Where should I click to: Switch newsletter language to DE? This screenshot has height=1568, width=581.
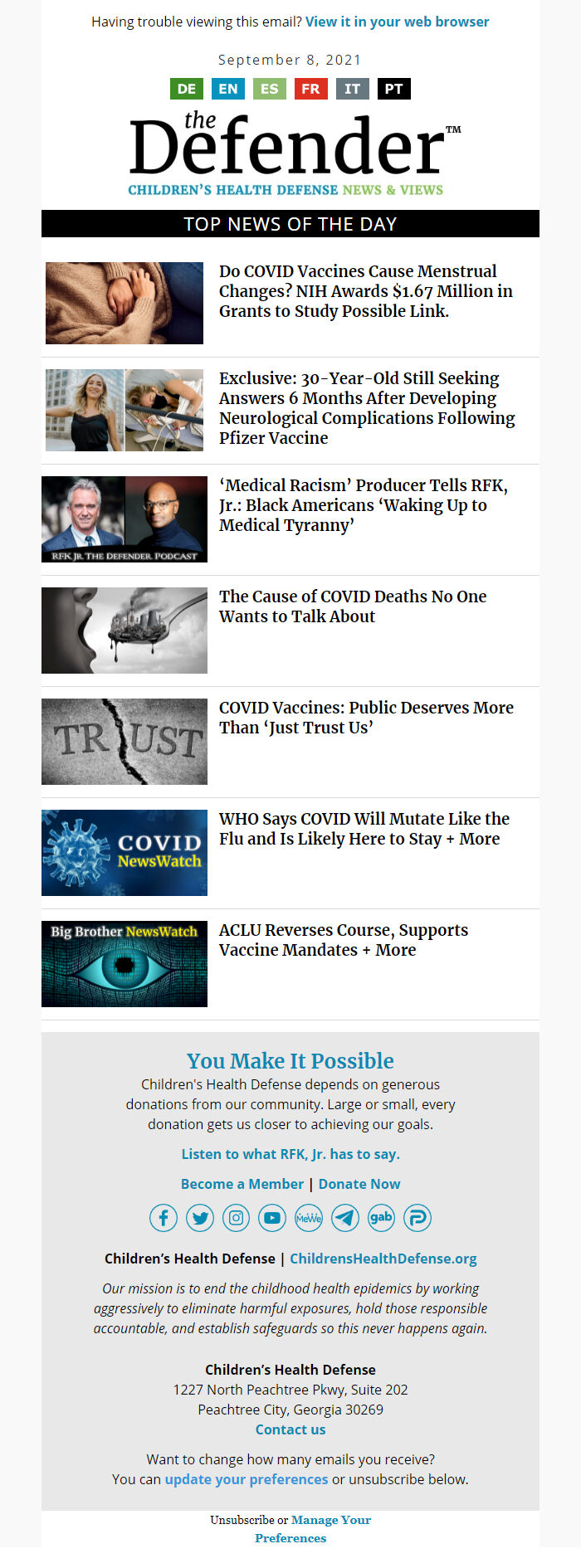tap(187, 89)
